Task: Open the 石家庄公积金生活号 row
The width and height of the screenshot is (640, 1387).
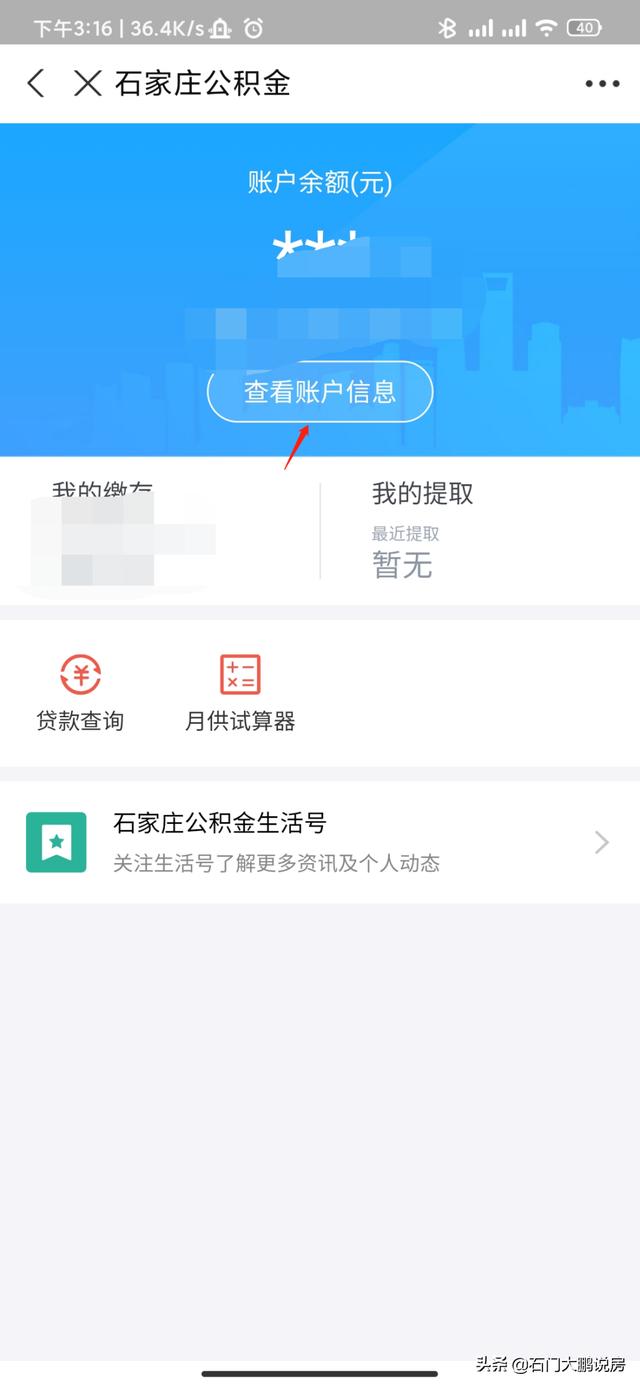Action: pos(320,842)
